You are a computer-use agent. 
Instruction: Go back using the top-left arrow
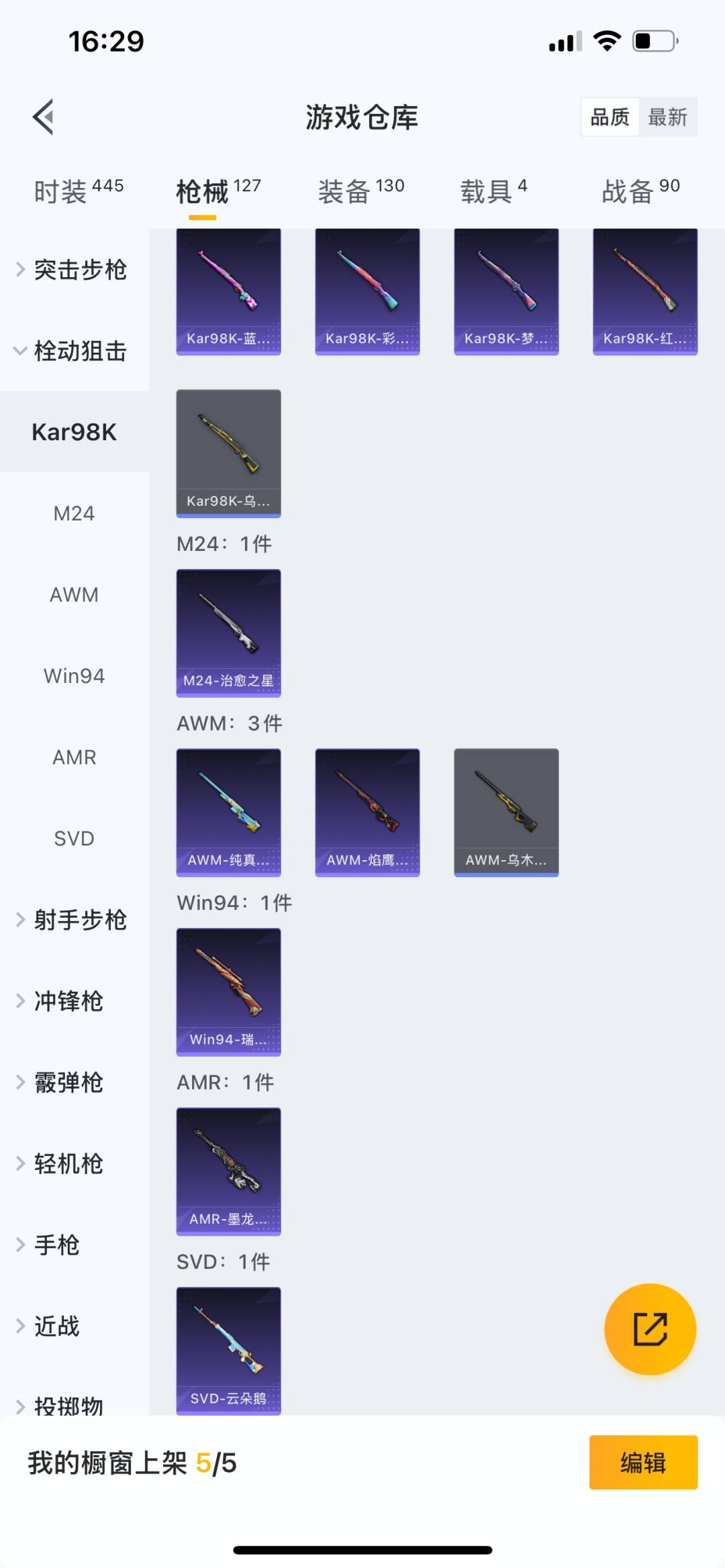point(44,117)
